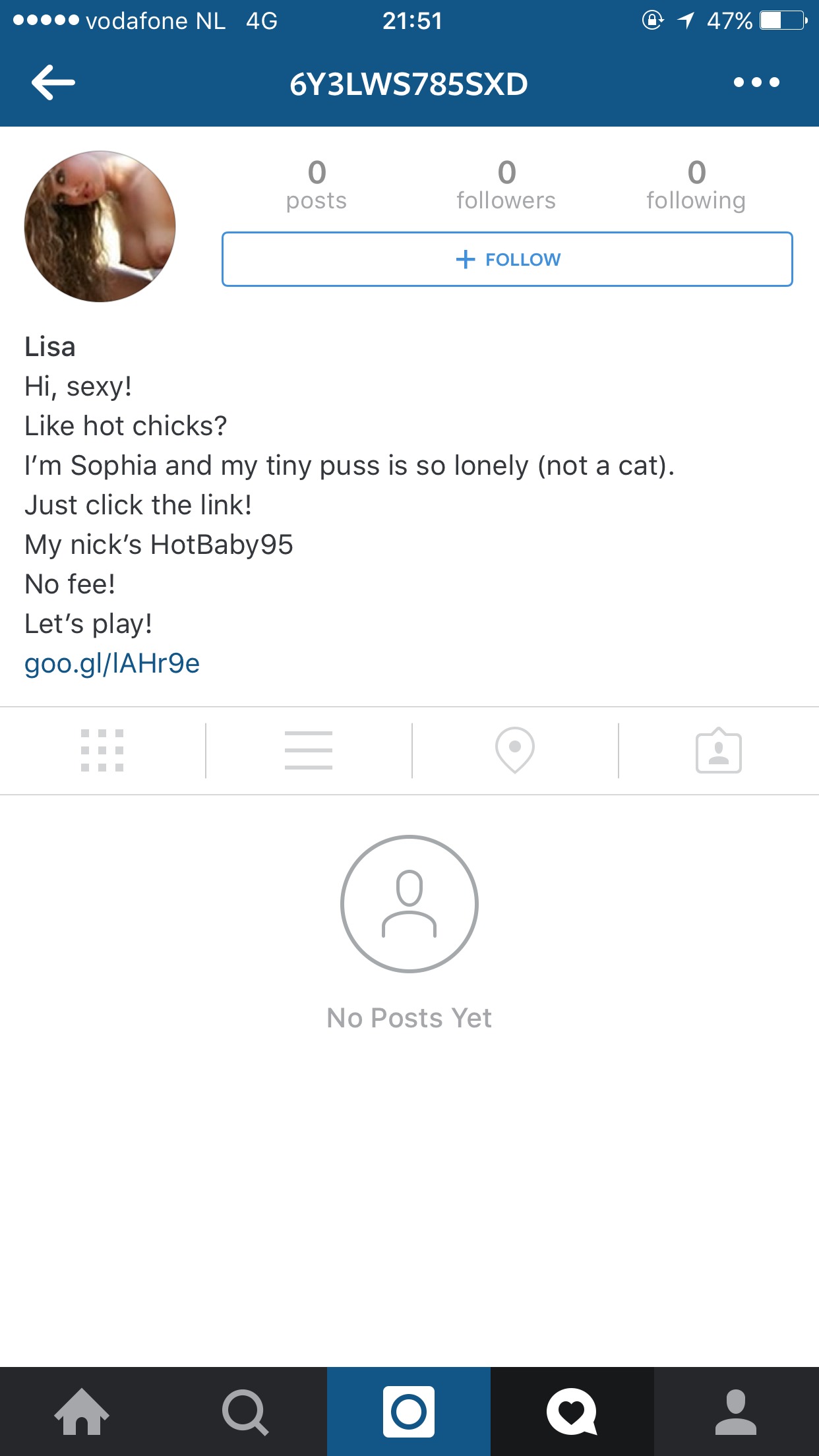Go to my own profile tab

(736, 1412)
